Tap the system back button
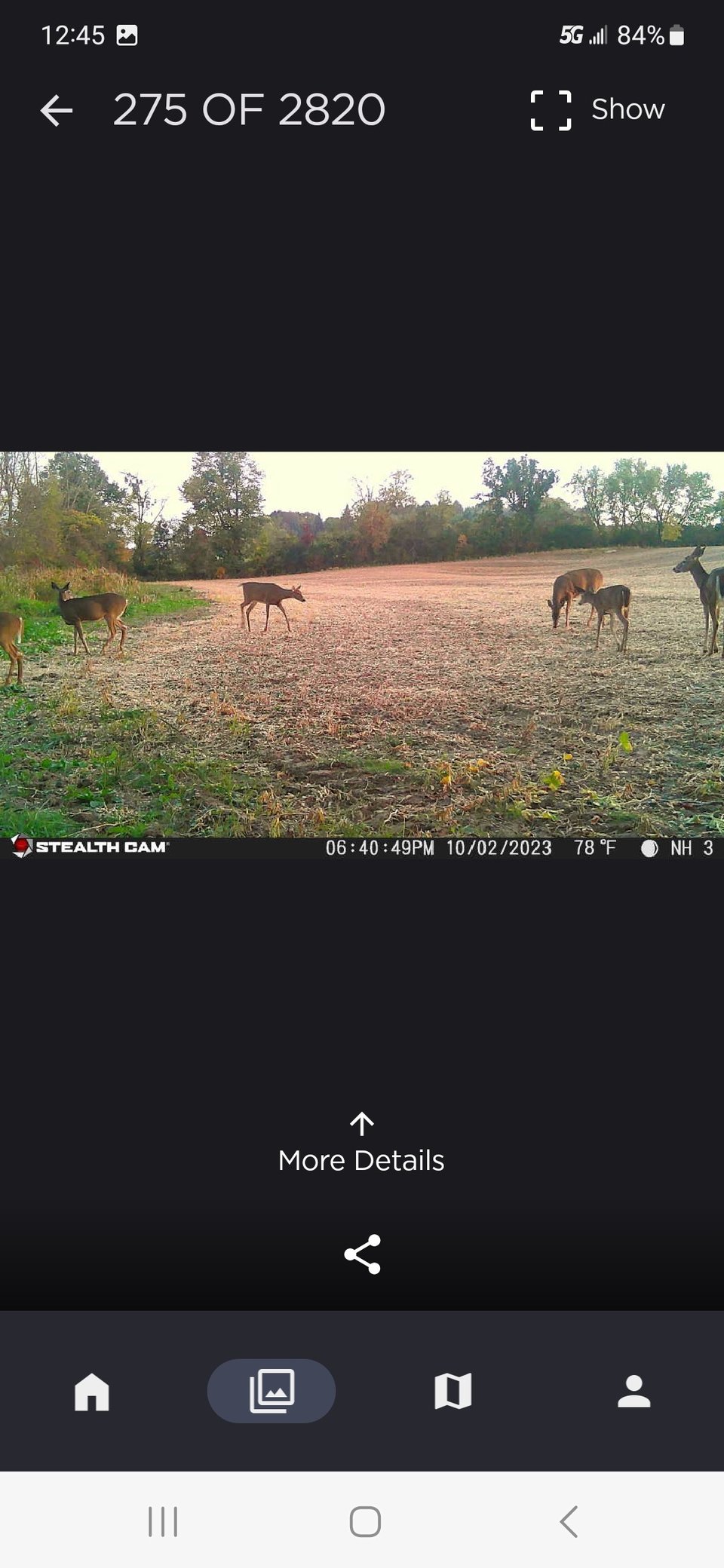Screen dimensions: 724x1568 tap(569, 1521)
